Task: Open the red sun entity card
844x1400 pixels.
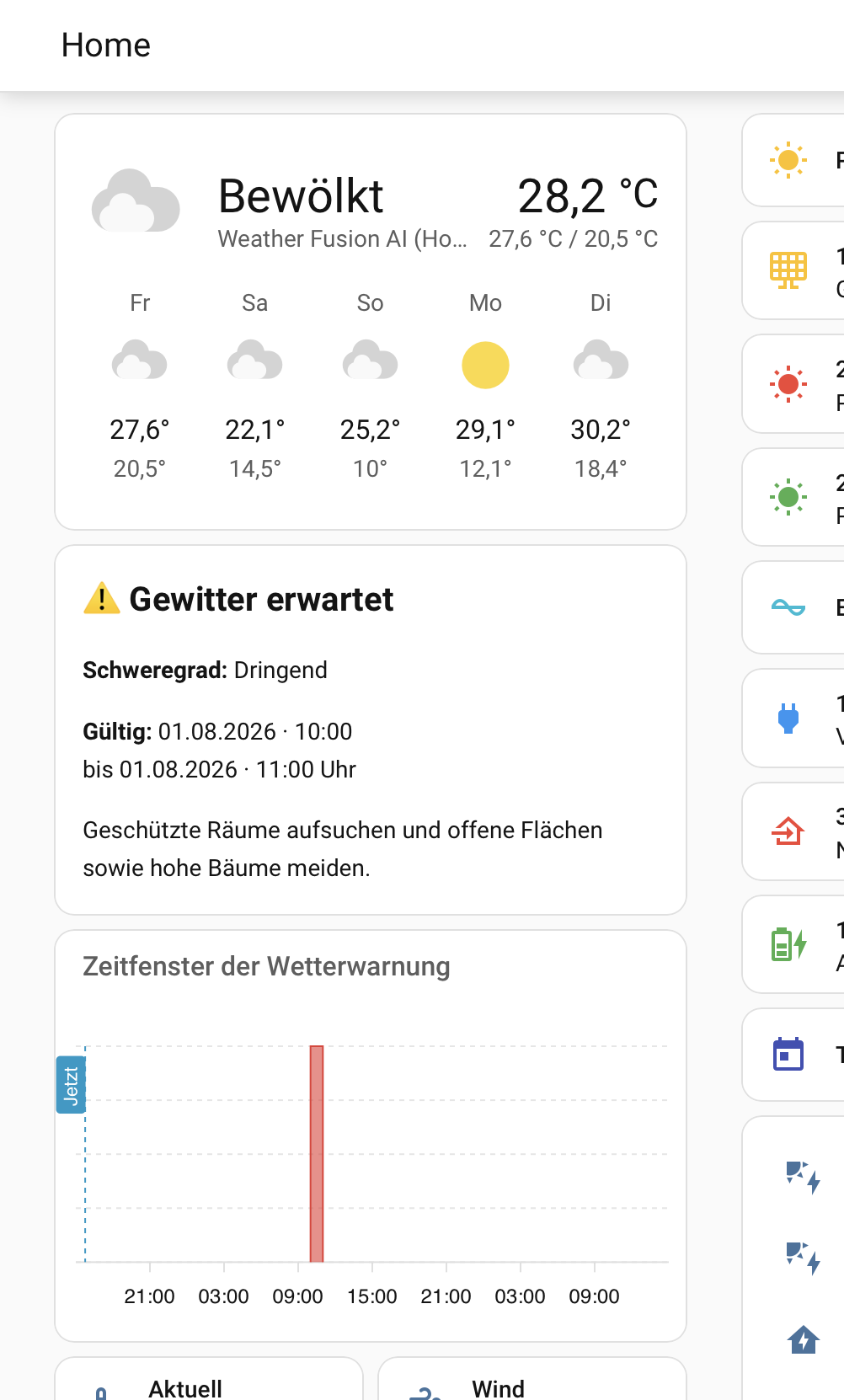Action: (793, 384)
